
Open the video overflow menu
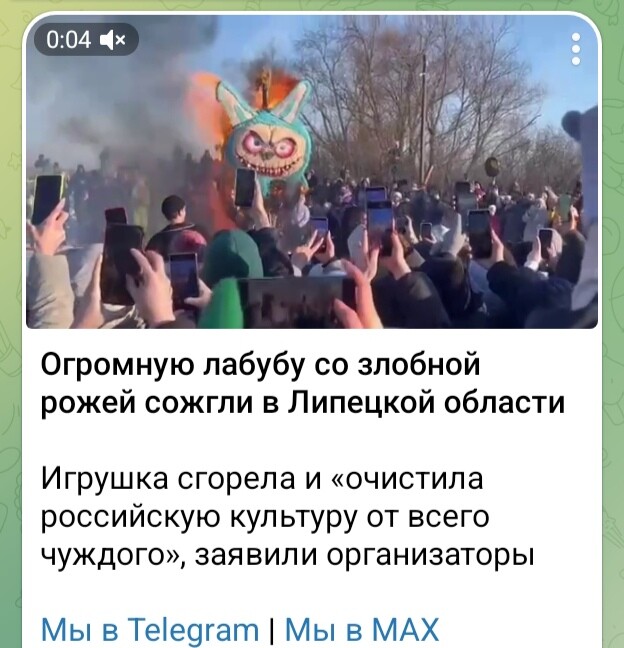click(x=577, y=48)
